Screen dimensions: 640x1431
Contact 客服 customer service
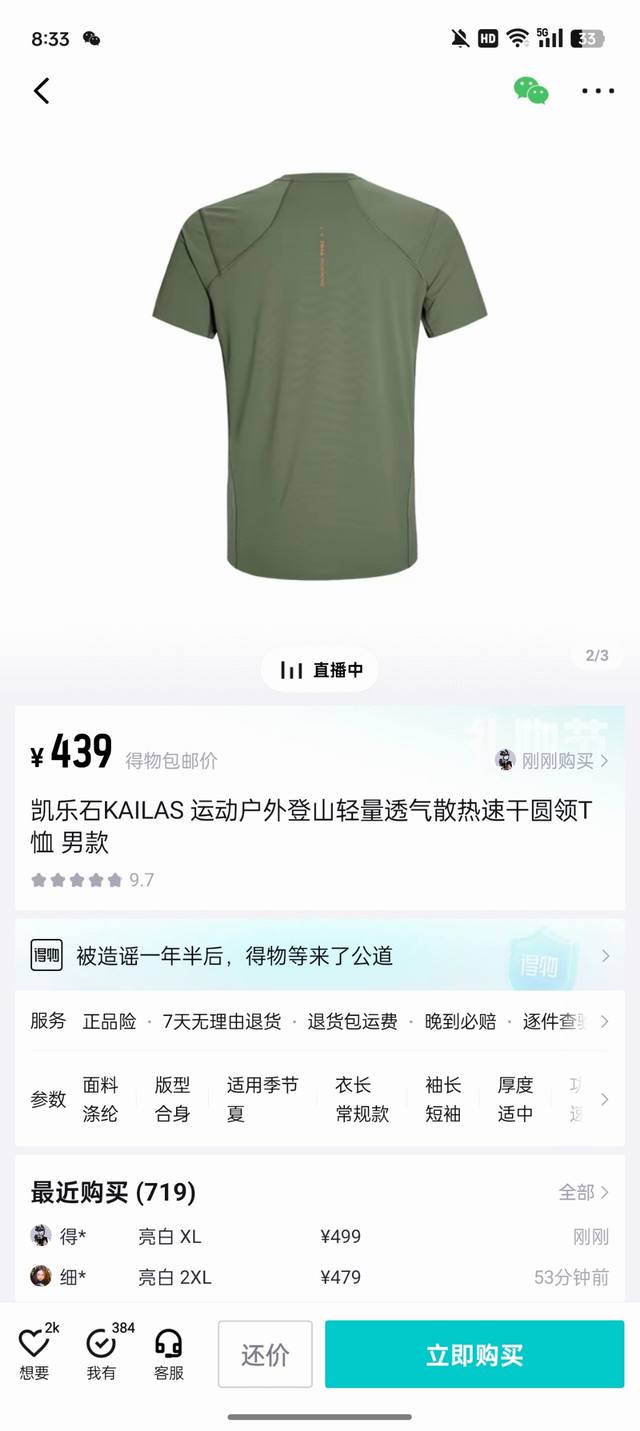(x=168, y=1353)
